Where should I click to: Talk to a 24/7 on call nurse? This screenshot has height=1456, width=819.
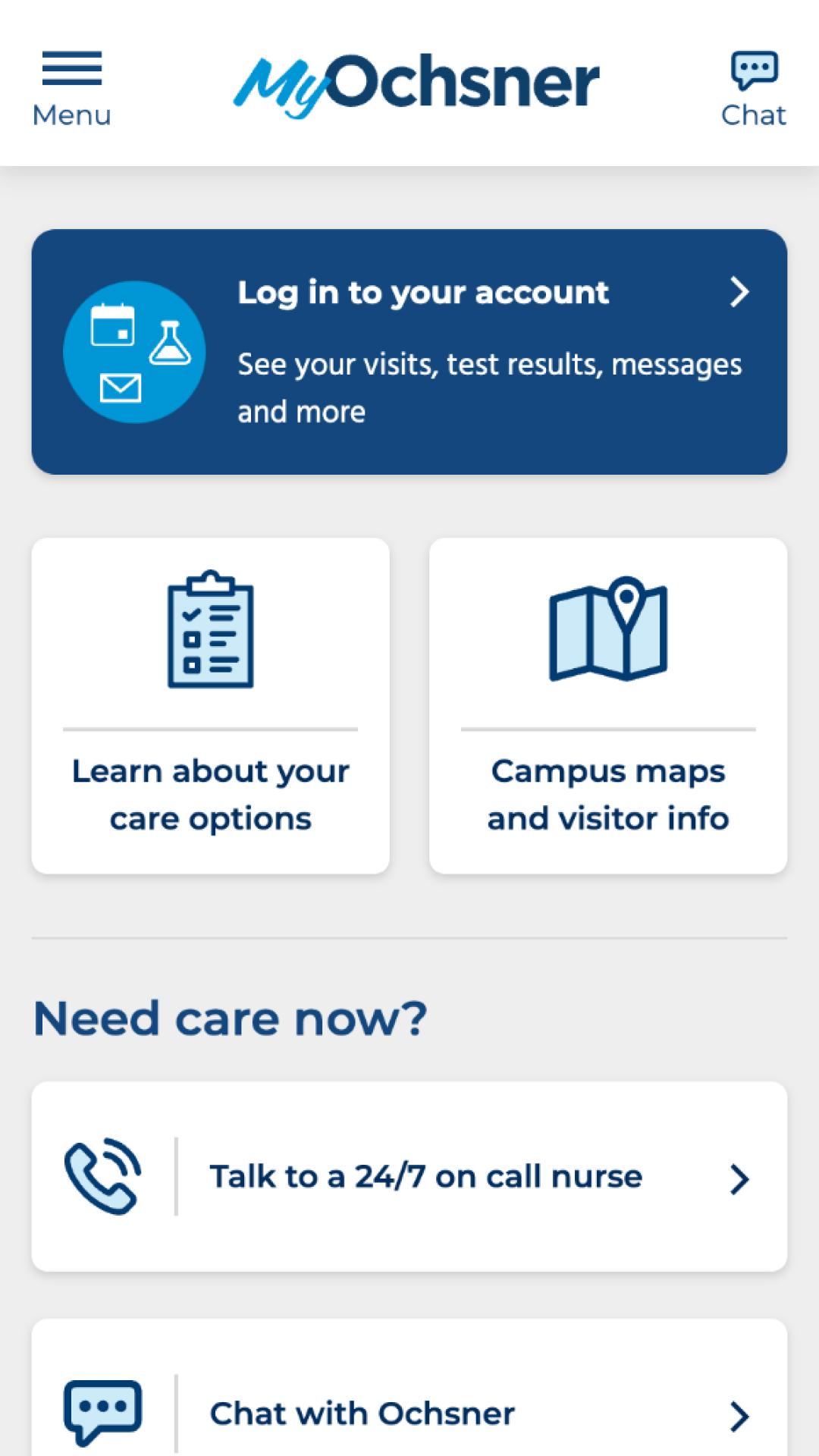(409, 1176)
